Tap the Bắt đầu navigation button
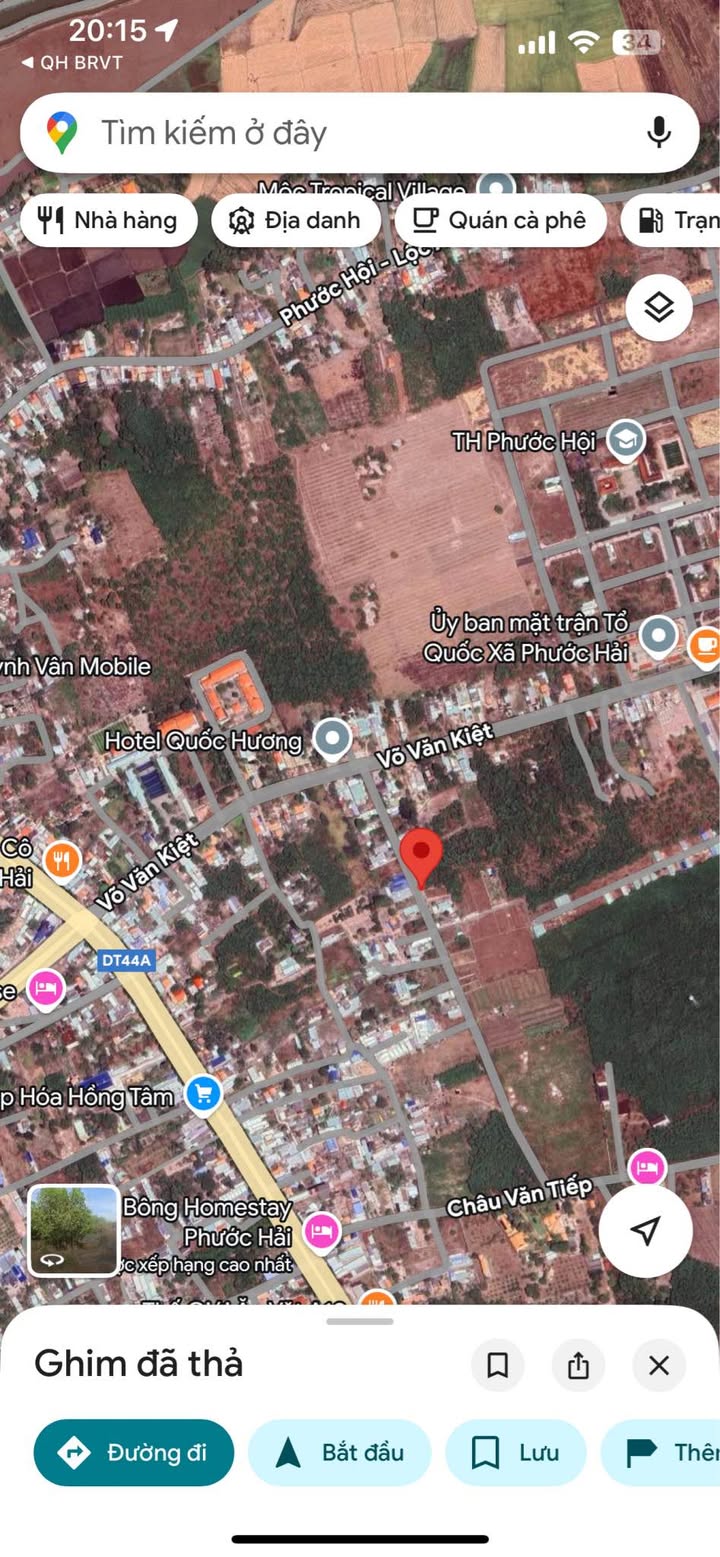Image resolution: width=720 pixels, height=1557 pixels. tap(339, 1452)
